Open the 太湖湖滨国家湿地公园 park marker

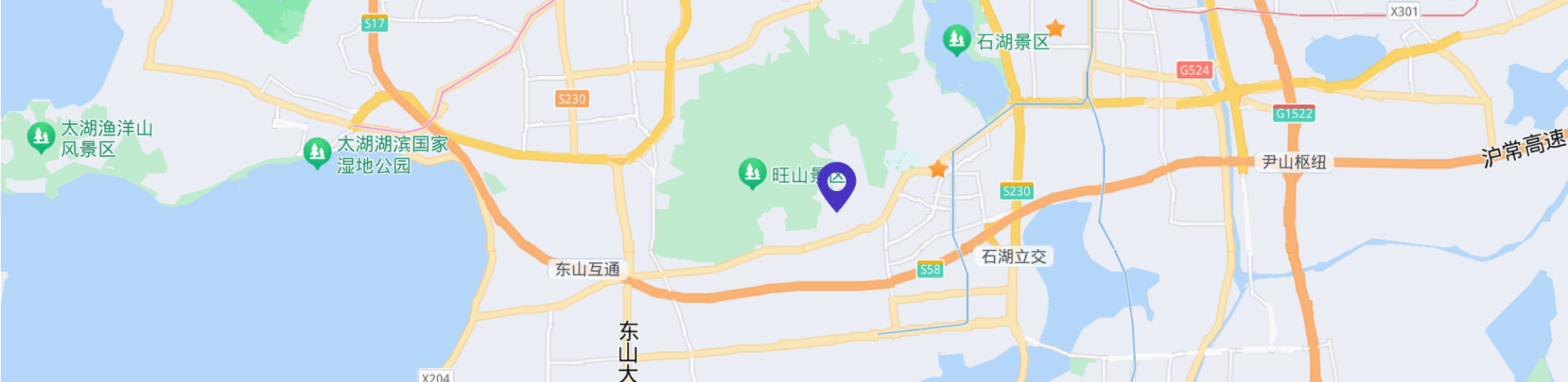click(317, 152)
